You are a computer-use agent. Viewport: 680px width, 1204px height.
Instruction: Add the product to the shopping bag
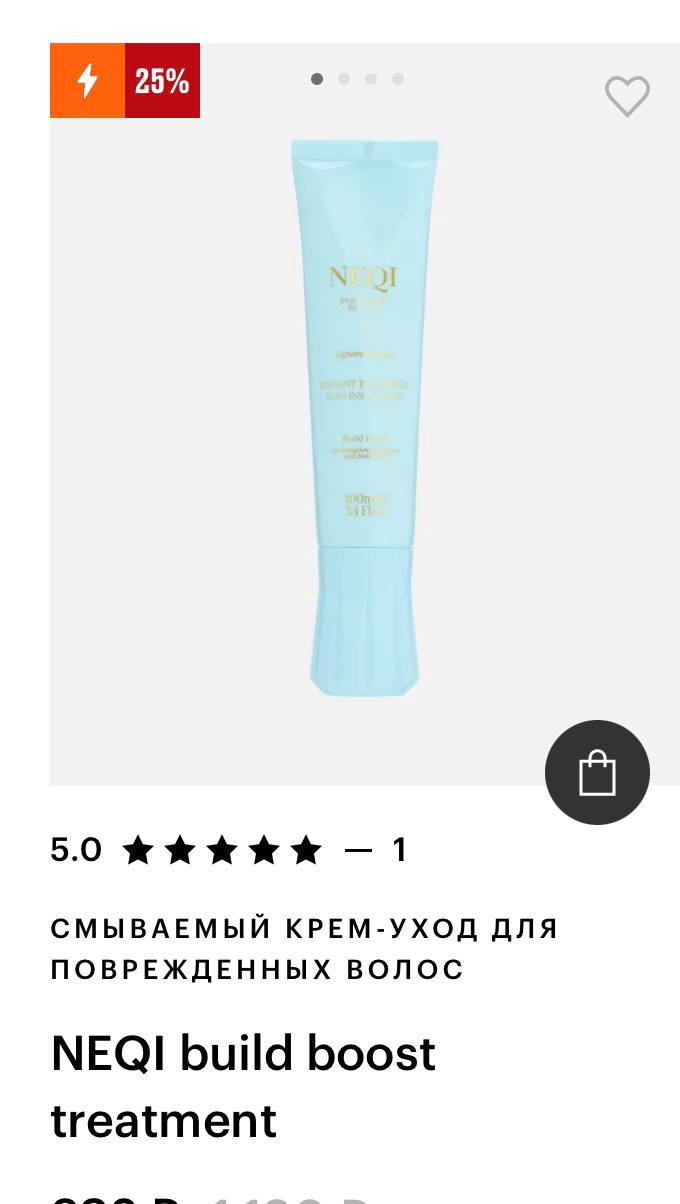597,772
